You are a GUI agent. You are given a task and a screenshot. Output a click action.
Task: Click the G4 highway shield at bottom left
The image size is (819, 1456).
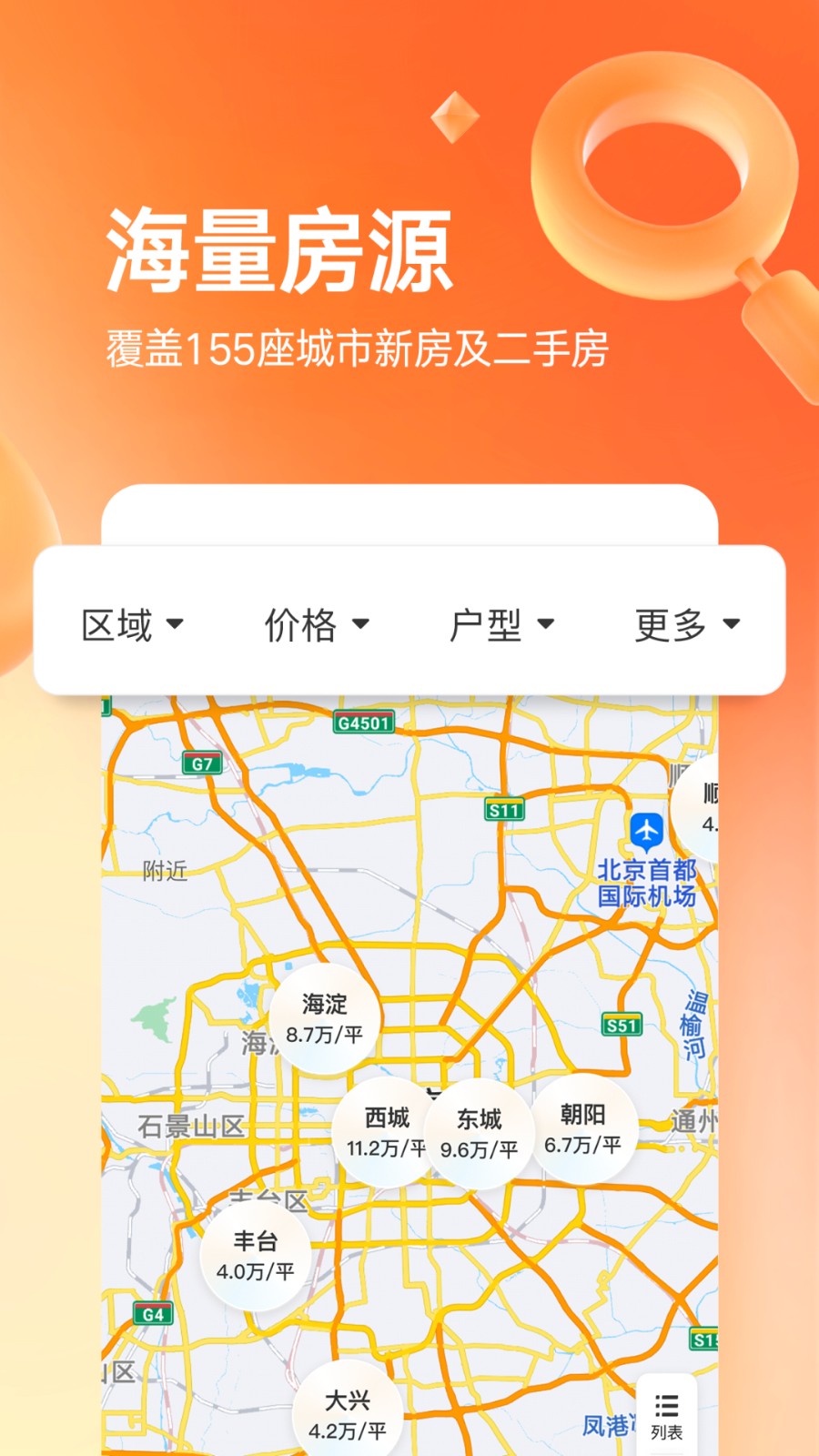[x=152, y=1314]
